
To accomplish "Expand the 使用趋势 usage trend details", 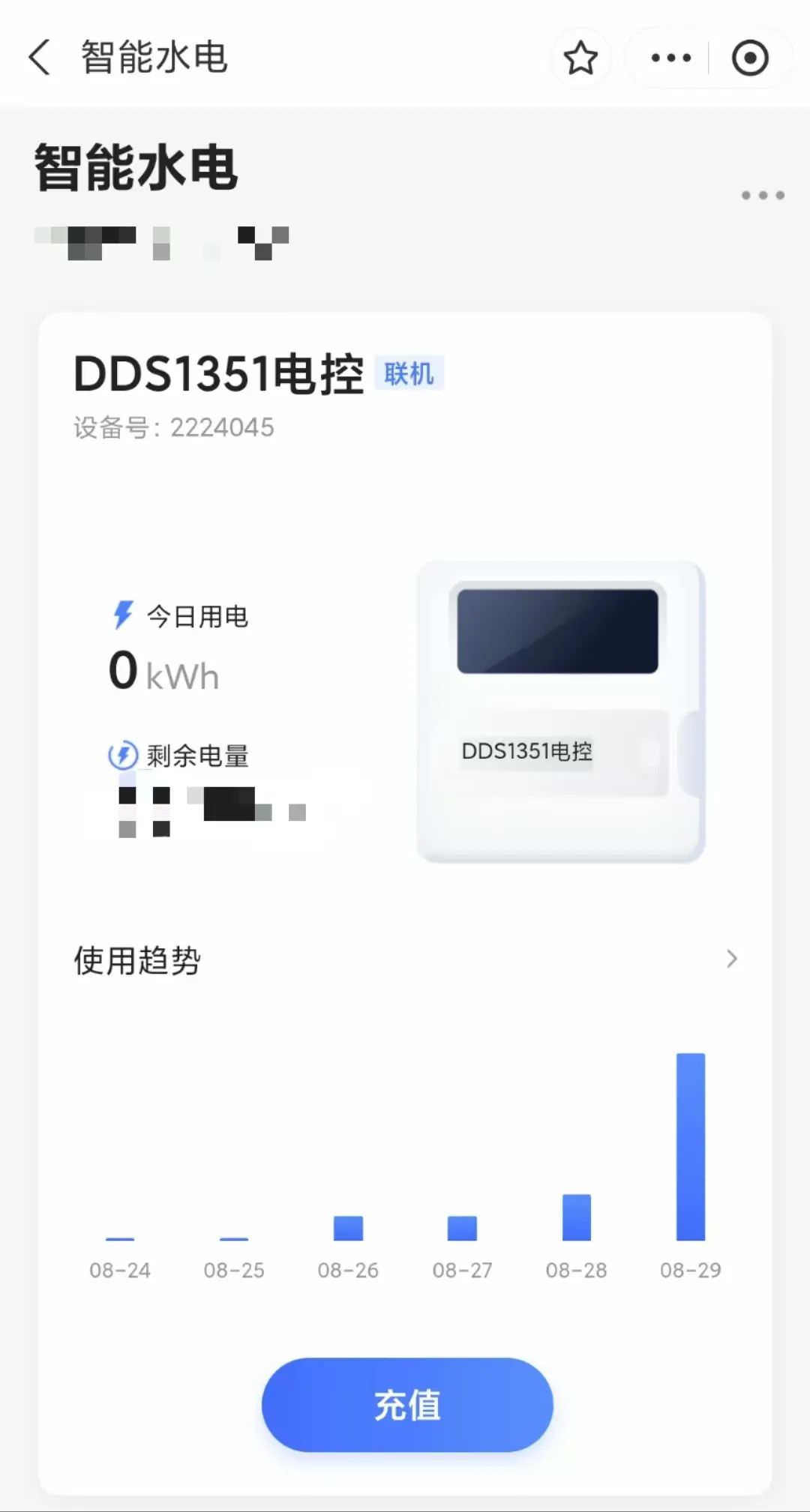I will [732, 959].
